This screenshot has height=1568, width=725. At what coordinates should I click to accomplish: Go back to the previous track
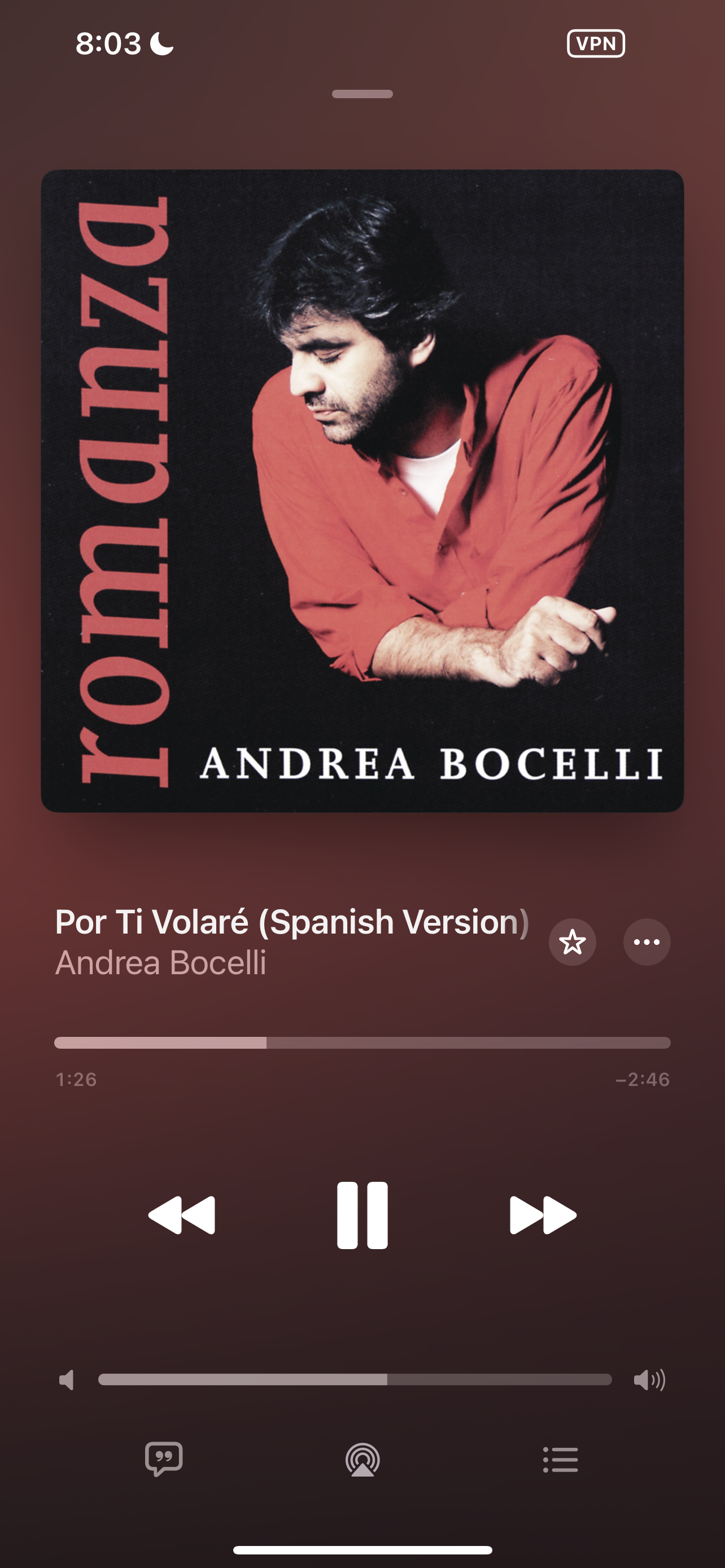(x=182, y=1216)
